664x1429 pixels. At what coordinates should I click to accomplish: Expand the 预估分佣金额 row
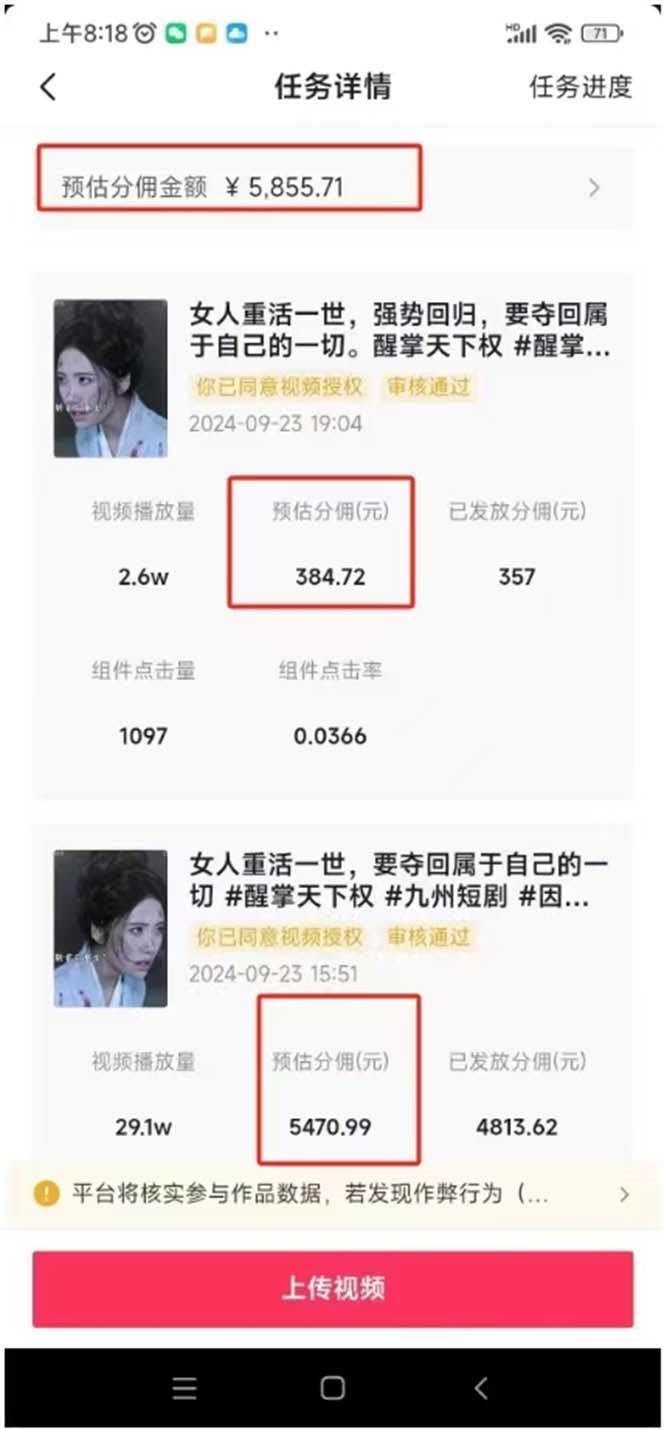point(594,187)
